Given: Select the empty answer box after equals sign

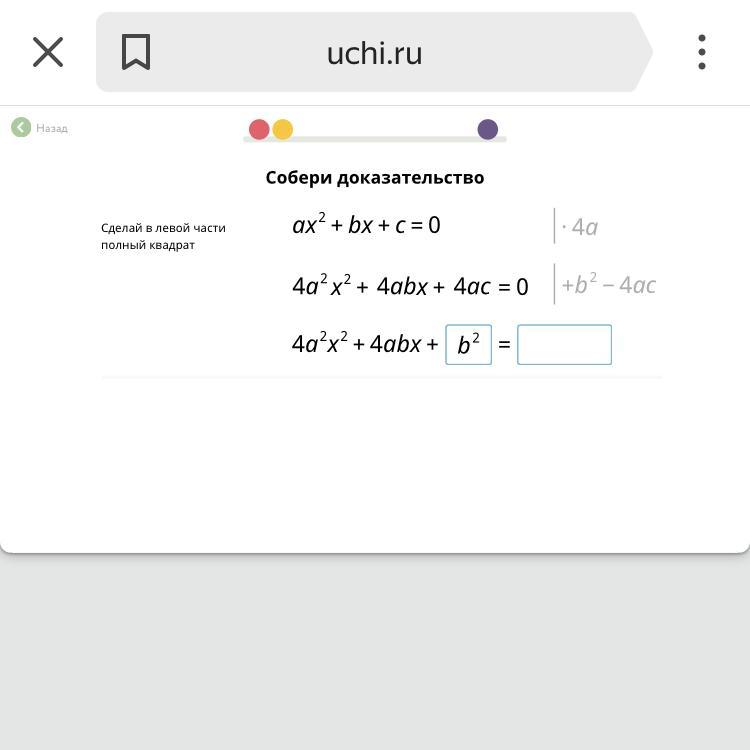Looking at the screenshot, I should (564, 345).
